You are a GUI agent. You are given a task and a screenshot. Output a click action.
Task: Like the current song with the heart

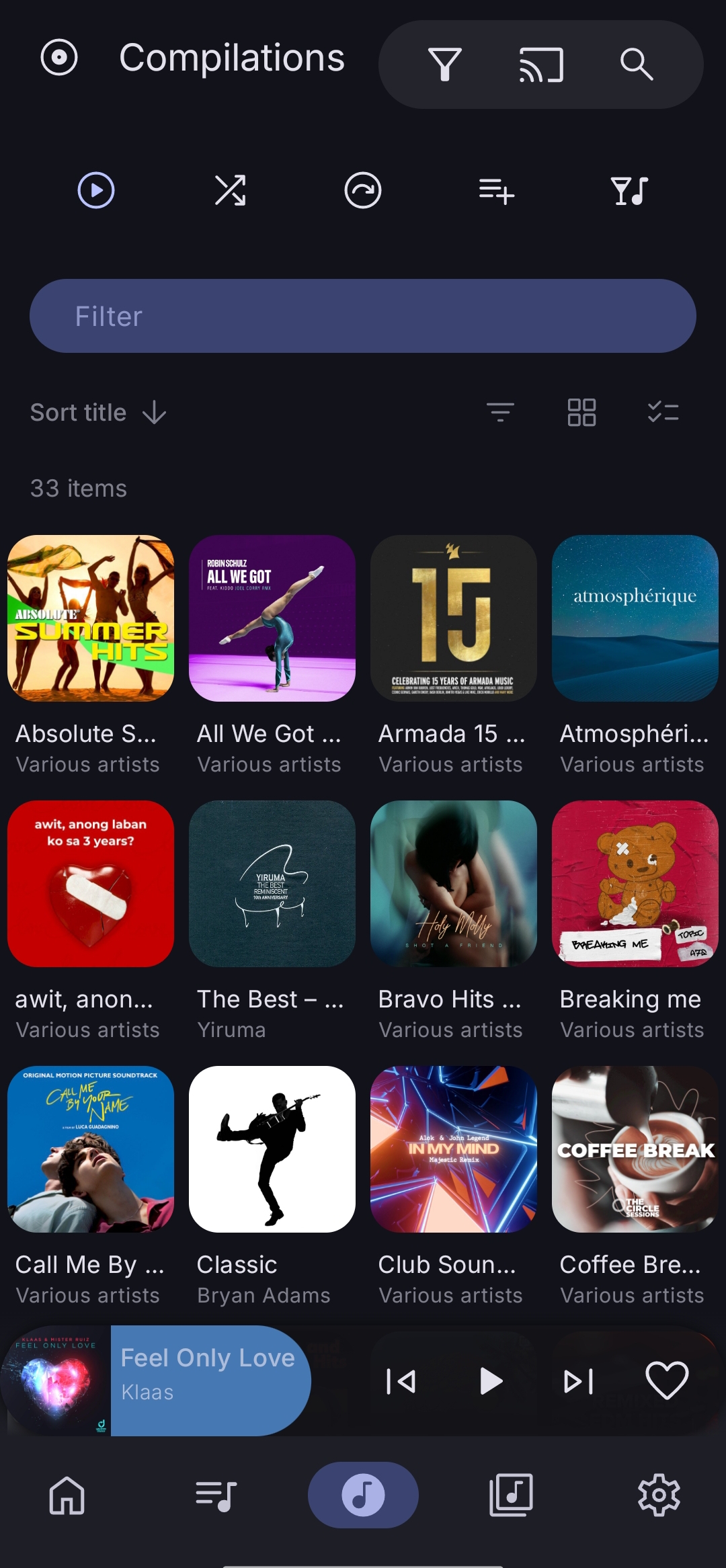(667, 1380)
